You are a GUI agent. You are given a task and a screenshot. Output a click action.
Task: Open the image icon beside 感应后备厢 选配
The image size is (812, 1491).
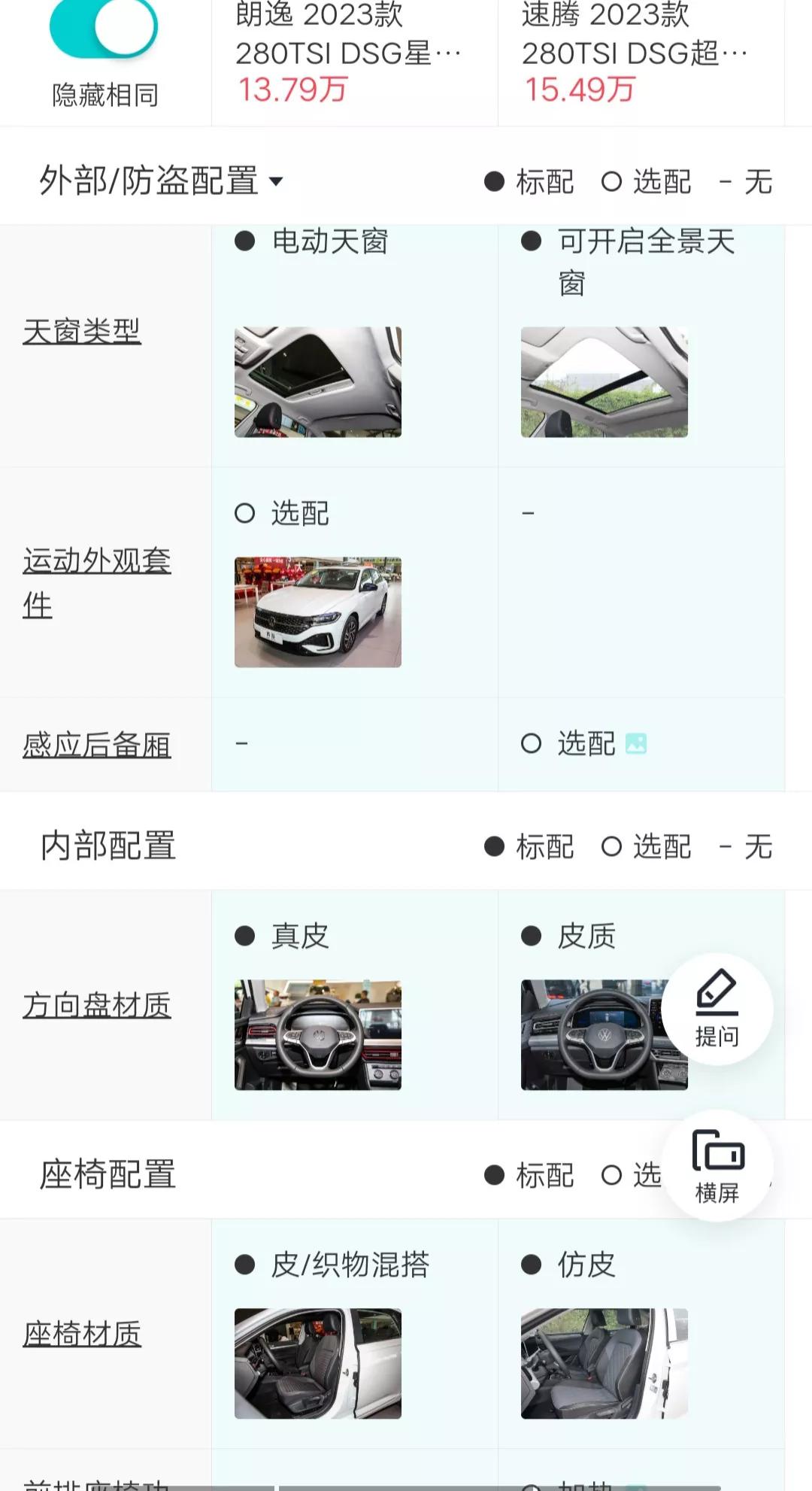635,743
